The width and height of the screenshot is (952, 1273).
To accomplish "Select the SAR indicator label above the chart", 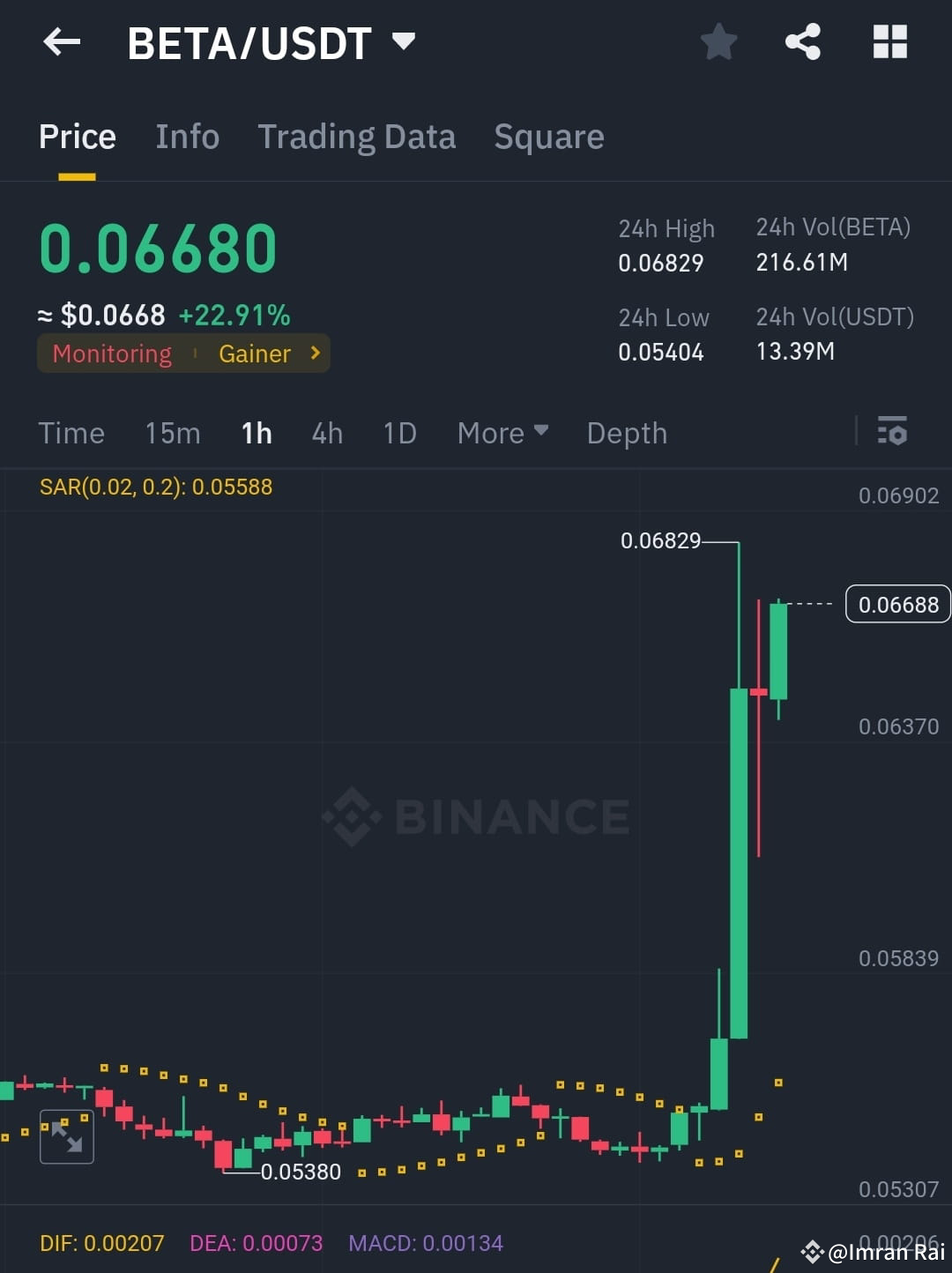I will click(x=156, y=487).
